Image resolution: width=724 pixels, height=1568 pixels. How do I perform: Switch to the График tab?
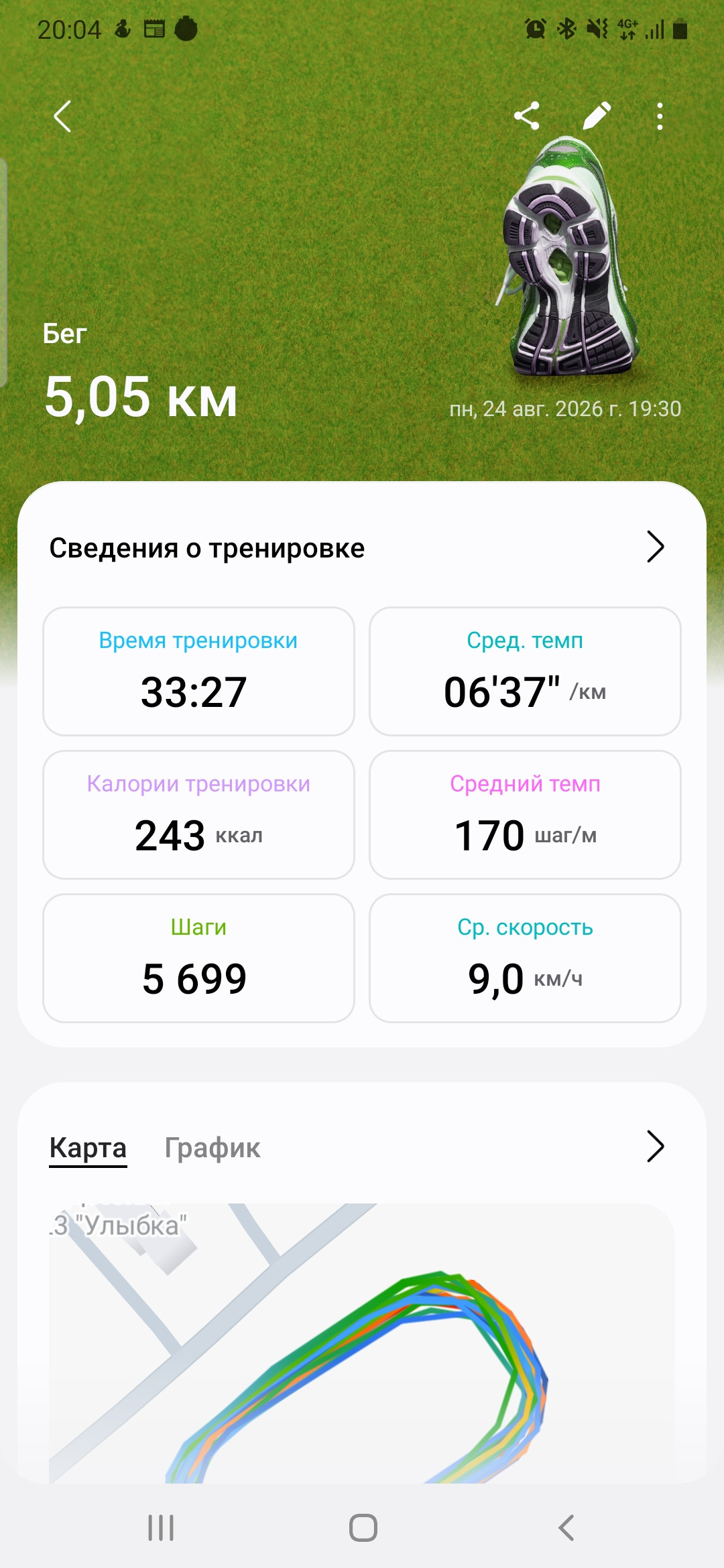(213, 1147)
